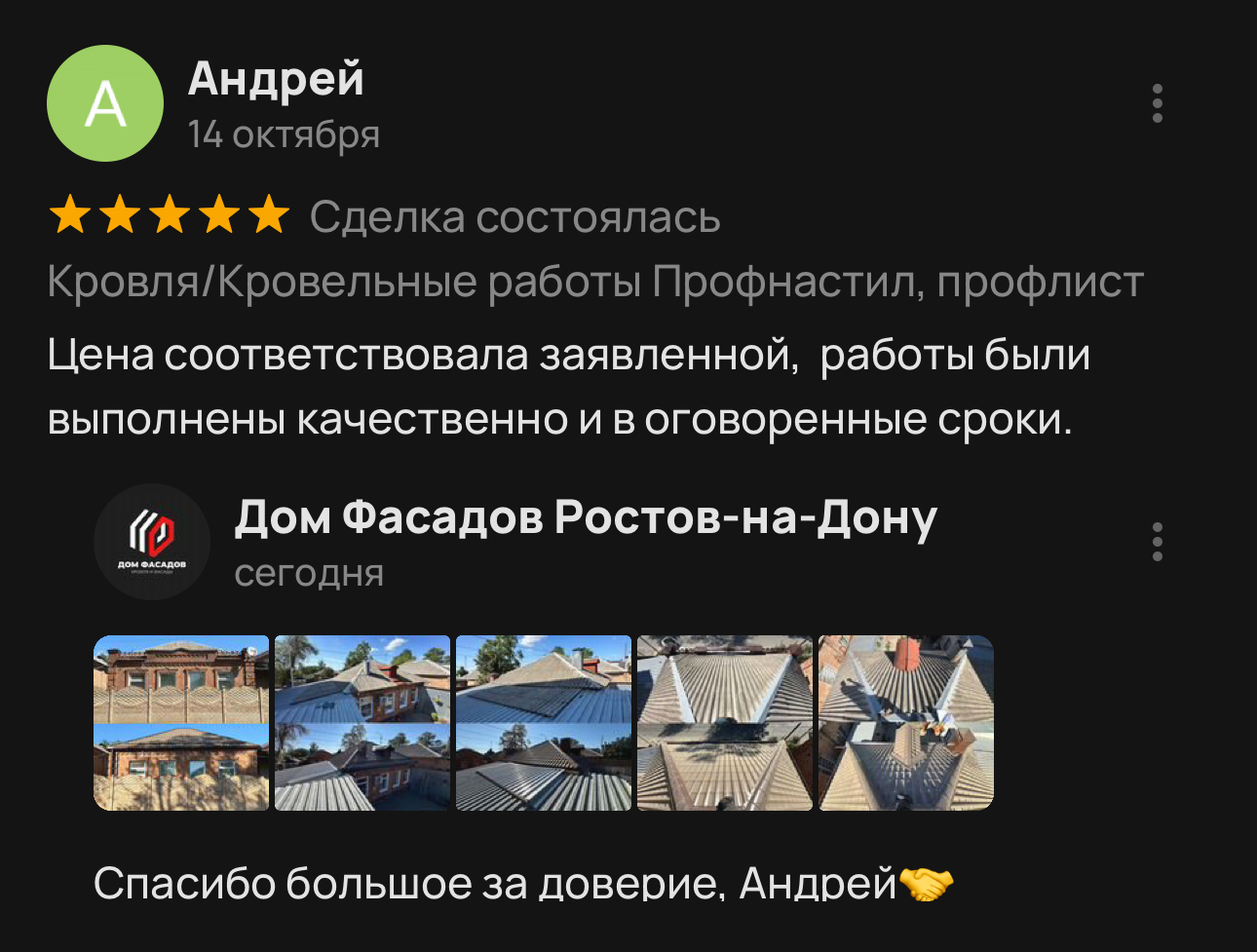Open the fifth photo with the chimney

point(905,723)
